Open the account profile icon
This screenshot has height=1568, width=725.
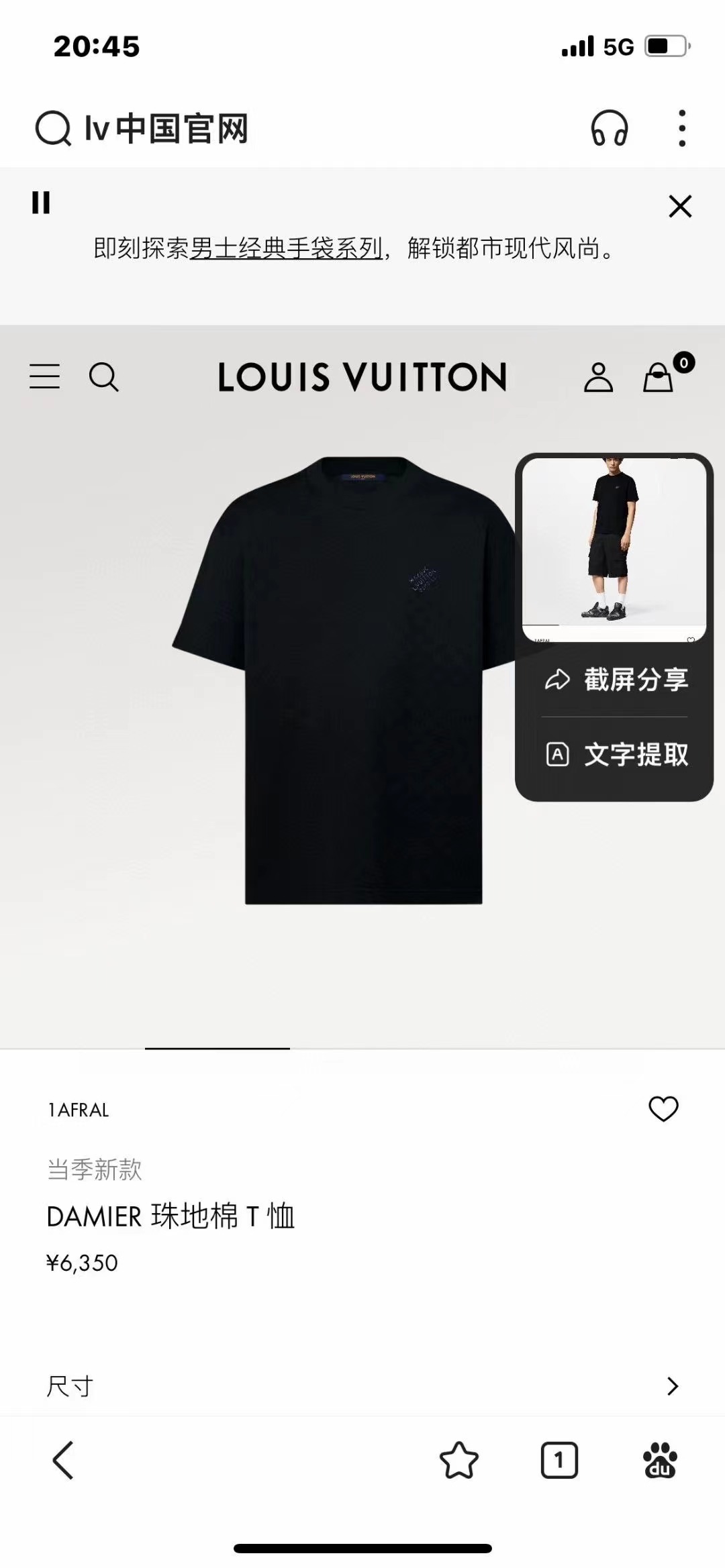coord(598,377)
